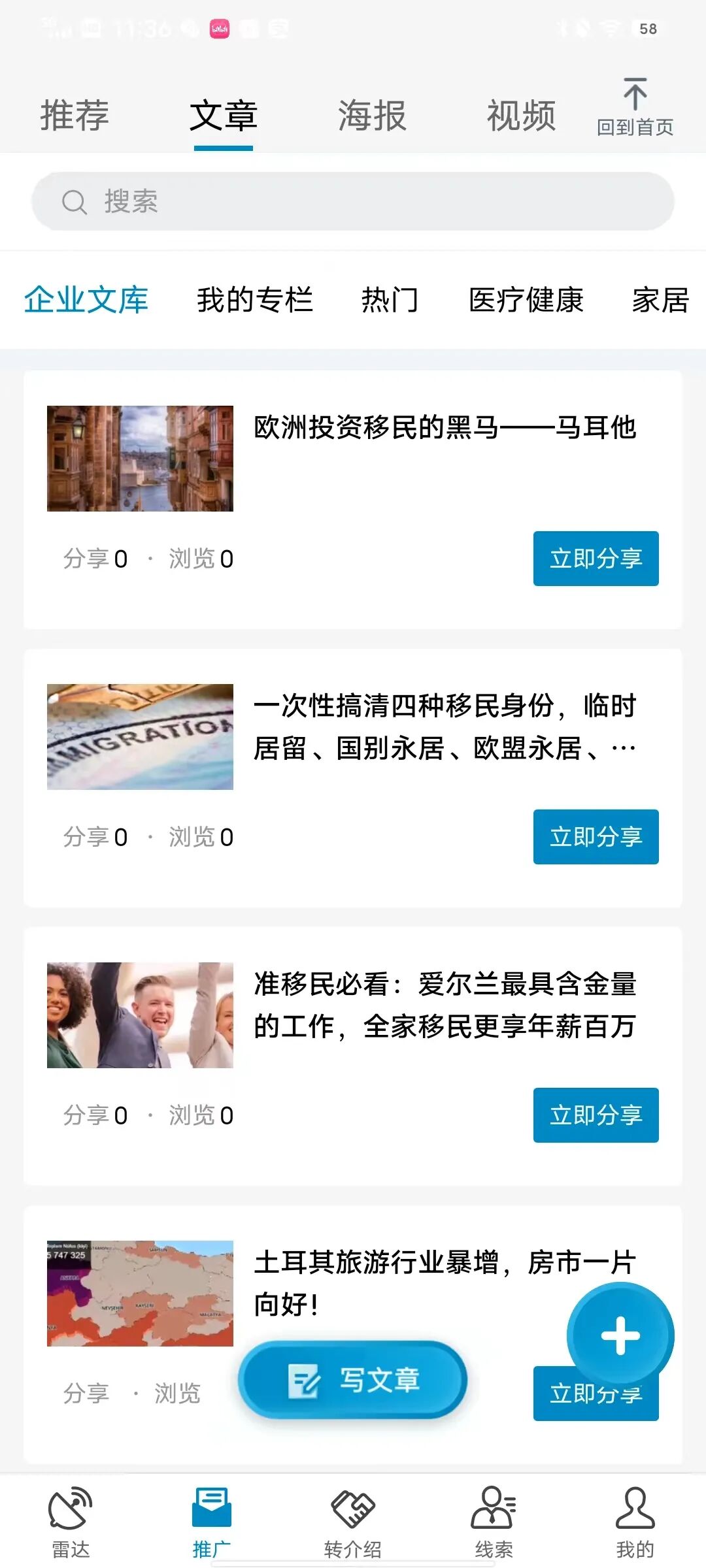Screen dimensions: 706x1568
Task: Switch to 我的专栏 category
Action: [x=255, y=300]
